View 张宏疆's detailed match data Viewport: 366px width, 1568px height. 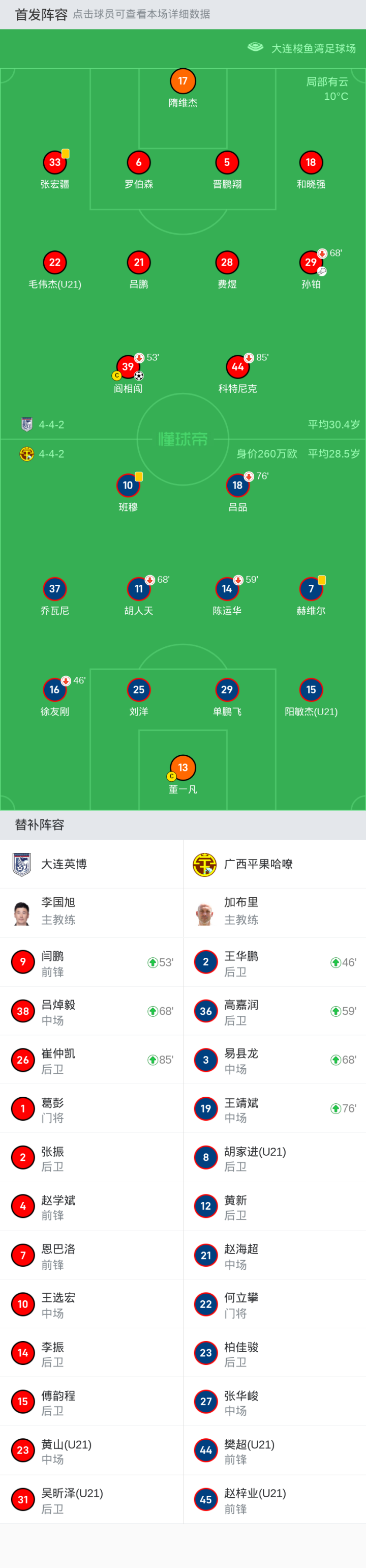[55, 163]
